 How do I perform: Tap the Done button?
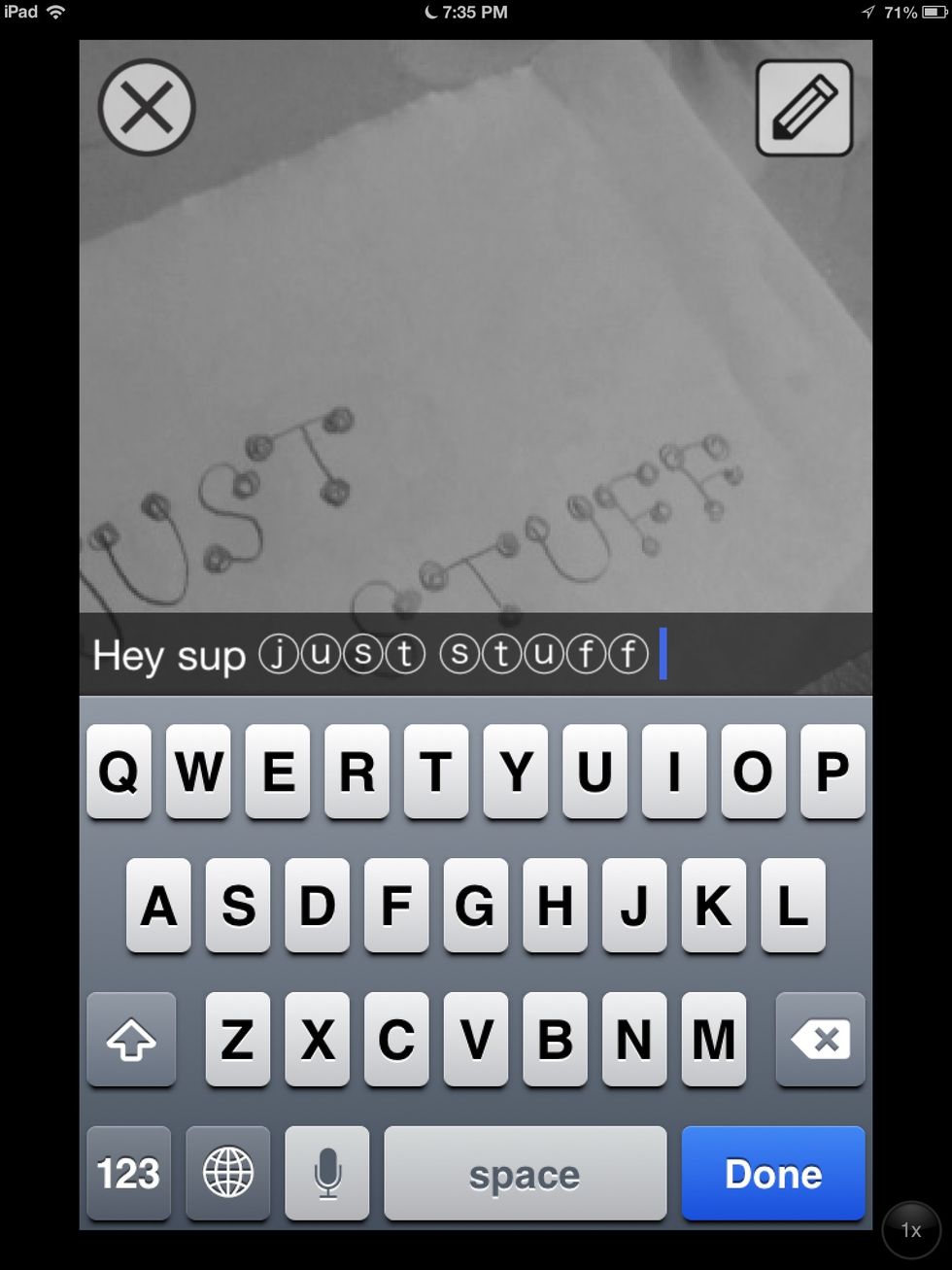tap(772, 1173)
